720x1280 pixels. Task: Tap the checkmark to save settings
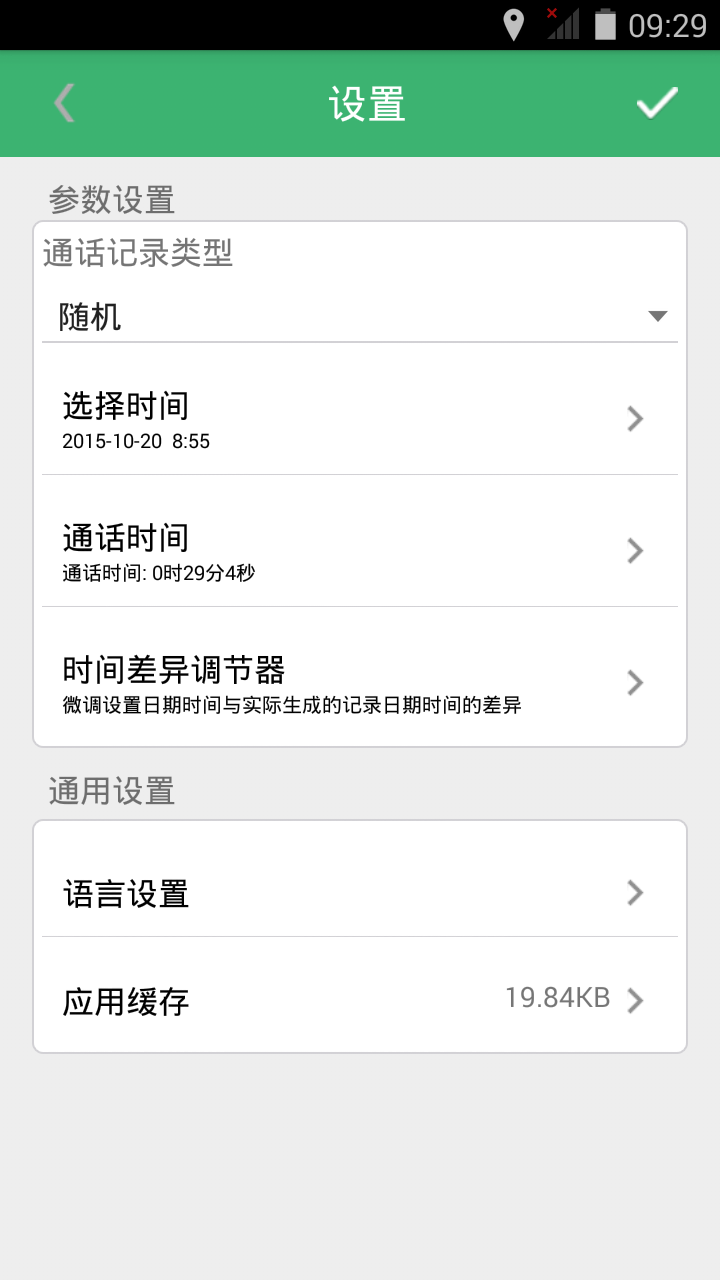[657, 103]
